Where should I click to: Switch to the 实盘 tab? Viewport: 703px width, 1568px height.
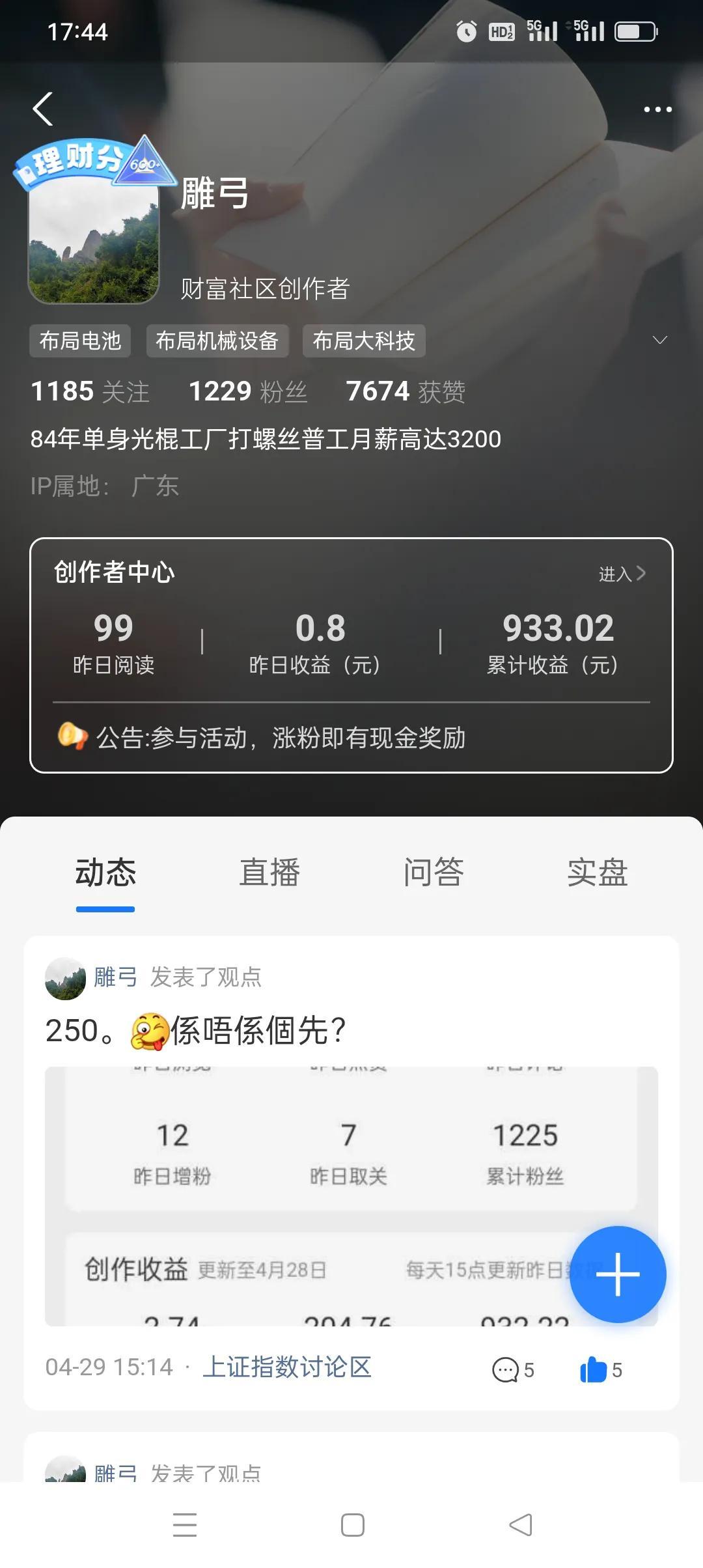597,873
